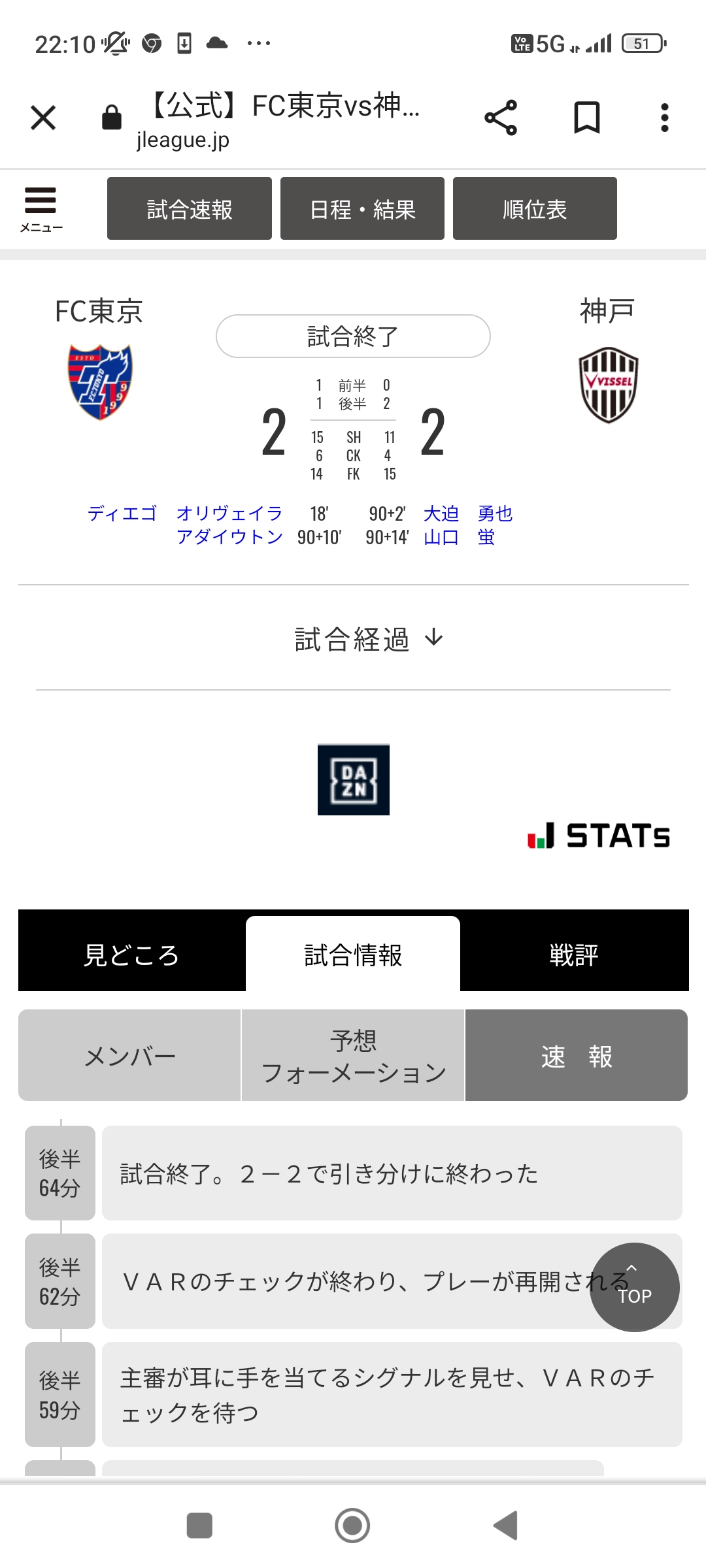Select the 予想フォーメーション sub-tab
Image resolution: width=706 pixels, height=1568 pixels.
click(x=353, y=1055)
